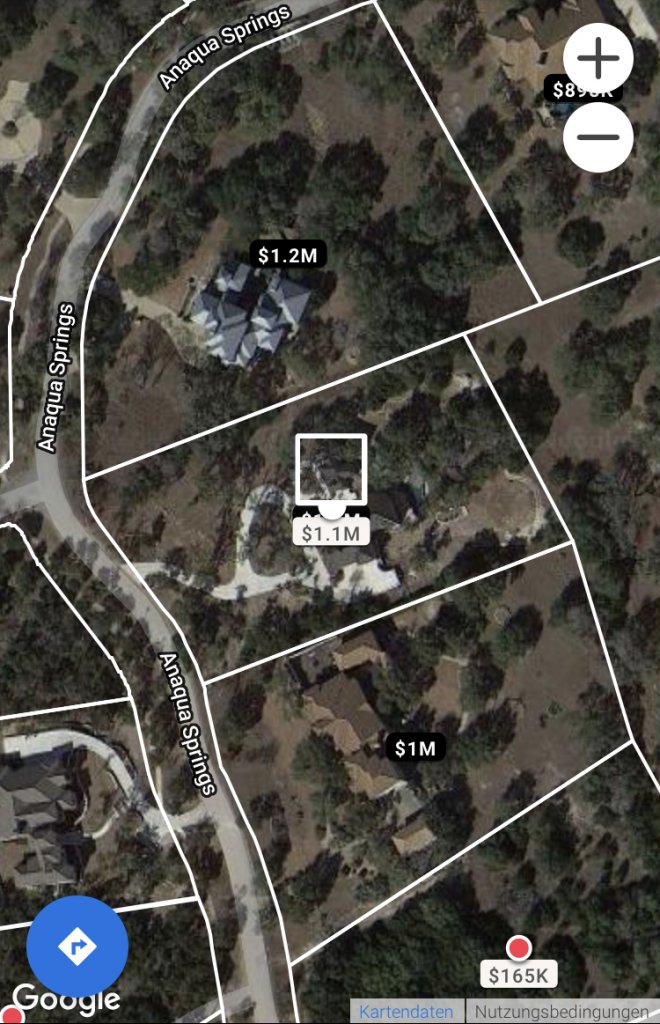This screenshot has width=660, height=1024.
Task: Open the Kartendaten link
Action: click(407, 1012)
